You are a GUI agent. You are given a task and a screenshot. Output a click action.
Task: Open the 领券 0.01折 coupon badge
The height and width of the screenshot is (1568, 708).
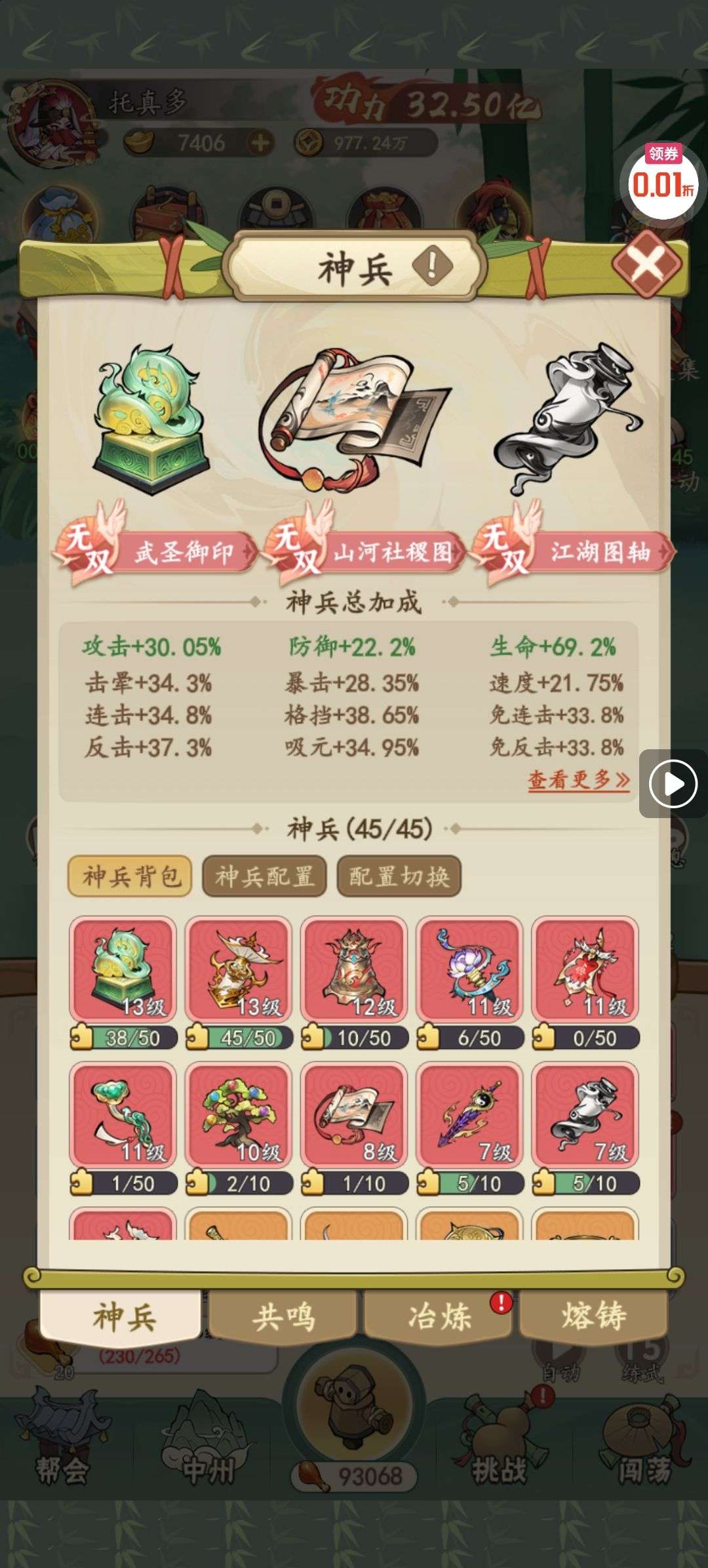coord(663,179)
